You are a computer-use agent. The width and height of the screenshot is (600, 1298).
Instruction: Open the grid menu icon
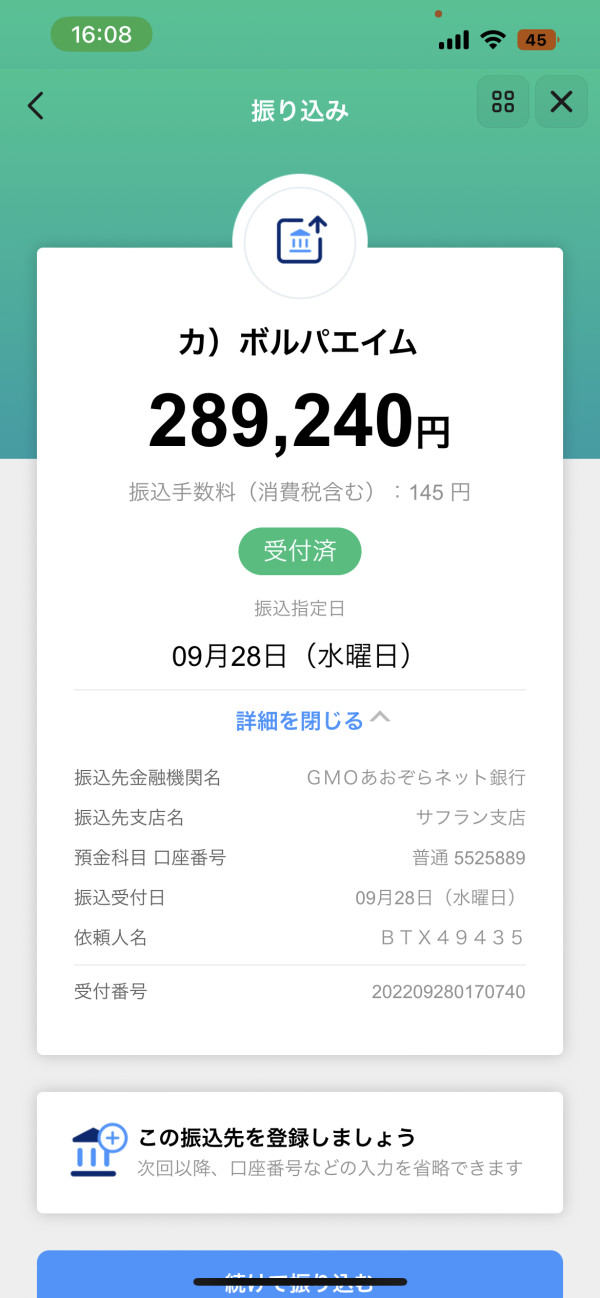pos(503,102)
